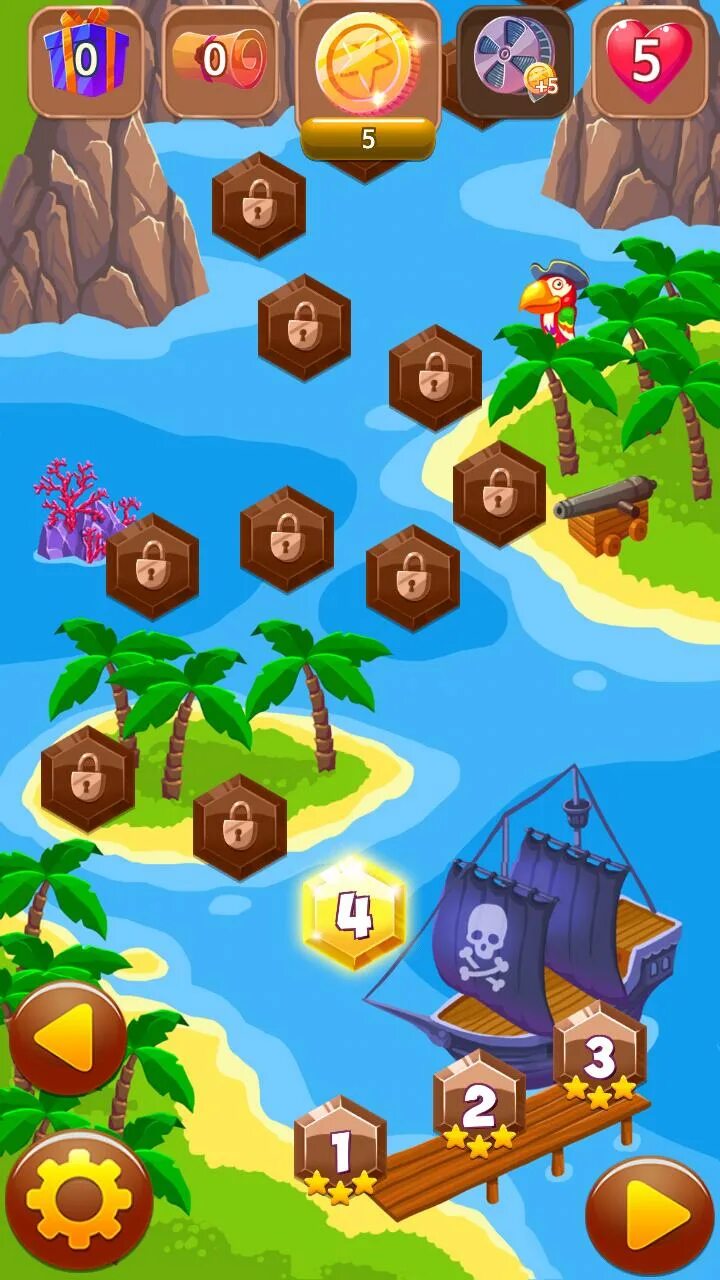Open level 2 with three stars
720x1280 pixels.
point(479,1102)
